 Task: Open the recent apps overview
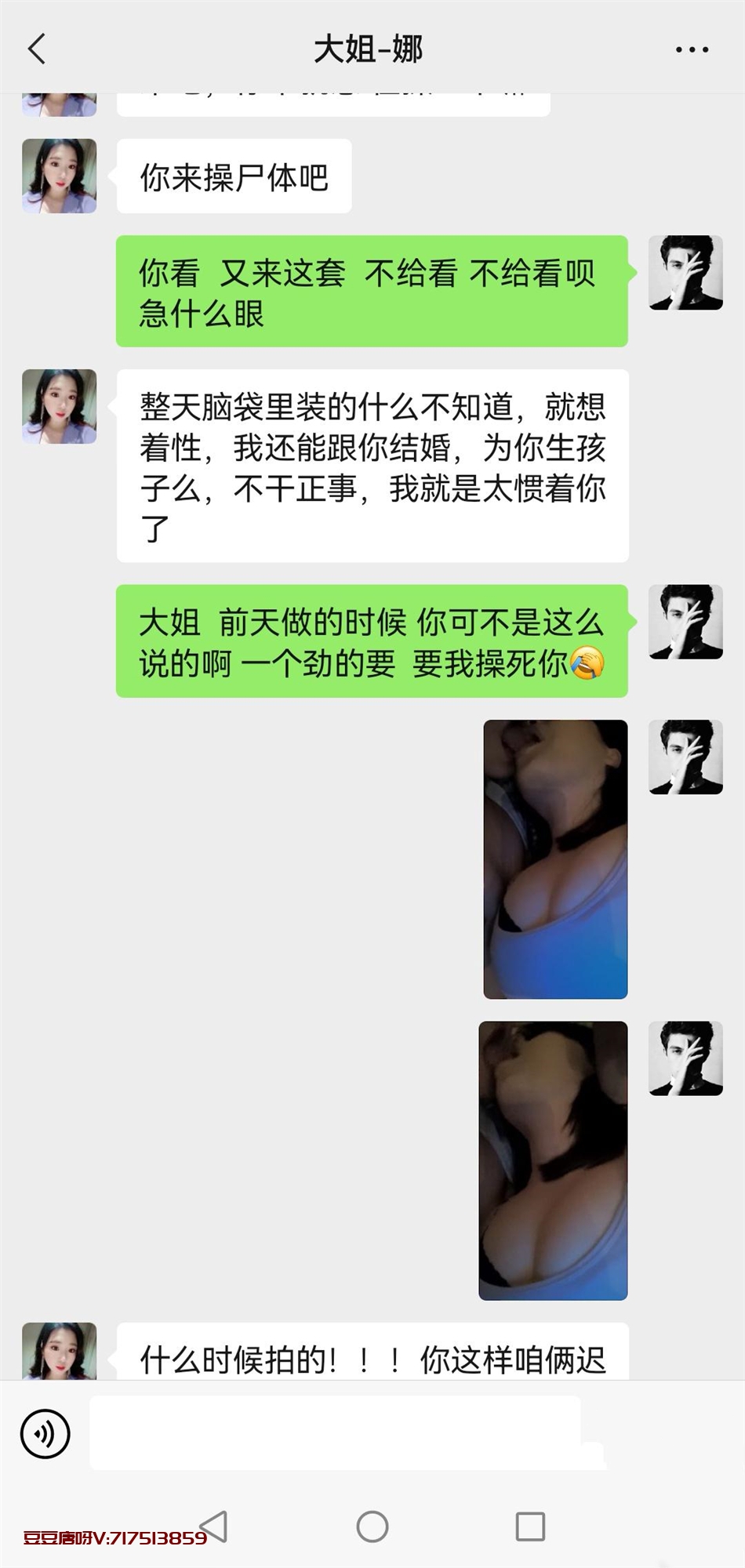(x=530, y=1526)
